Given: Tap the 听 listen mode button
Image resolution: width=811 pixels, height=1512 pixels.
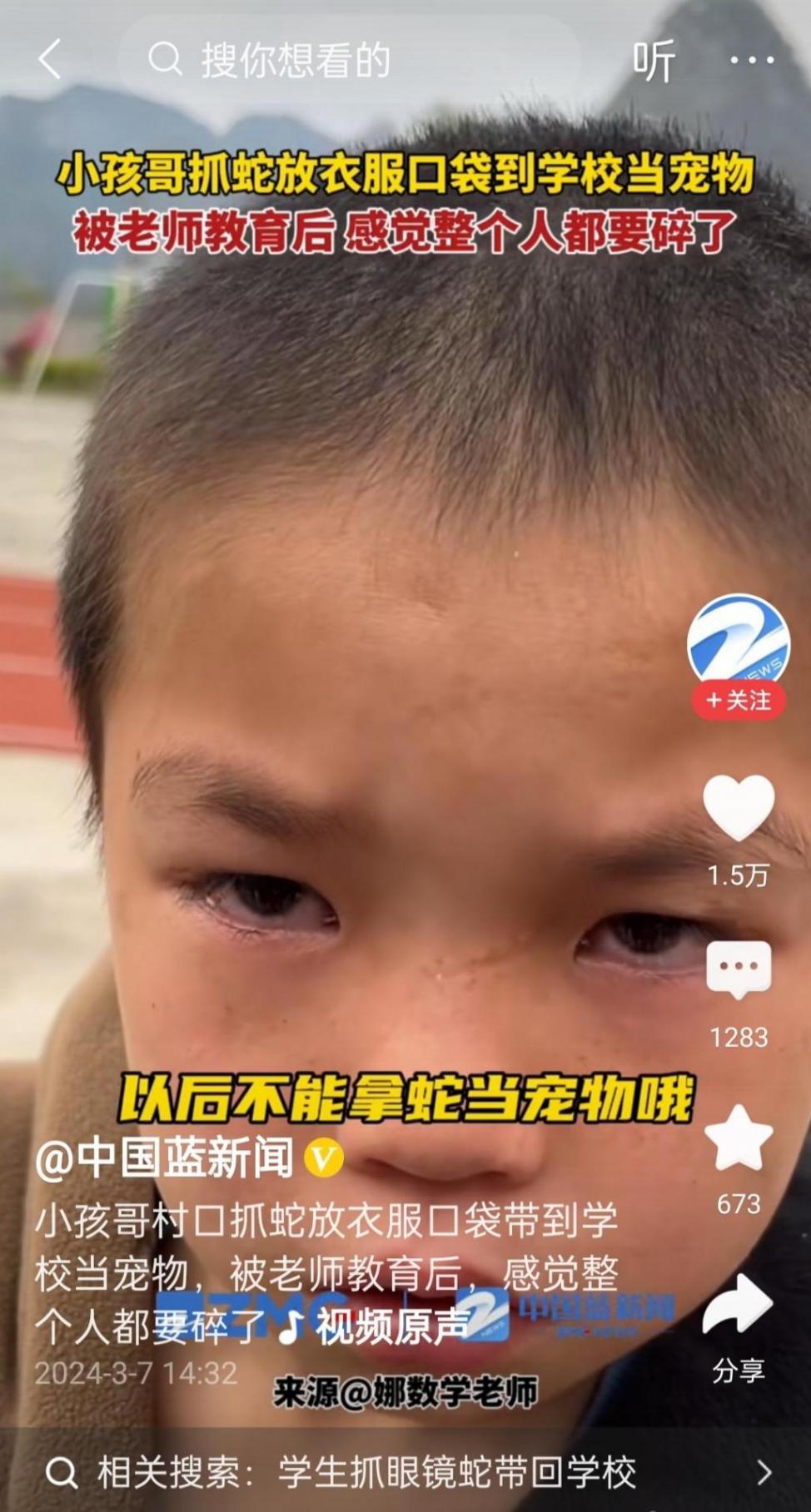Looking at the screenshot, I should [x=653, y=61].
